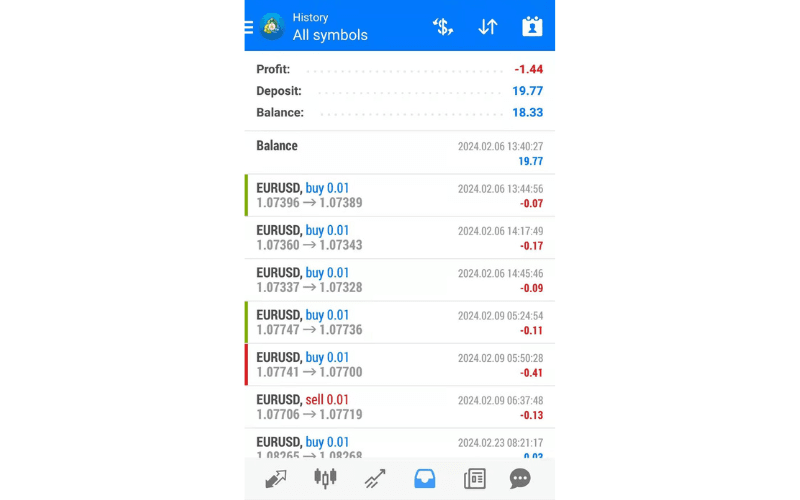Open EURUSD buy trade closed at 1.07389
This screenshot has height=500, width=800.
tap(400, 195)
